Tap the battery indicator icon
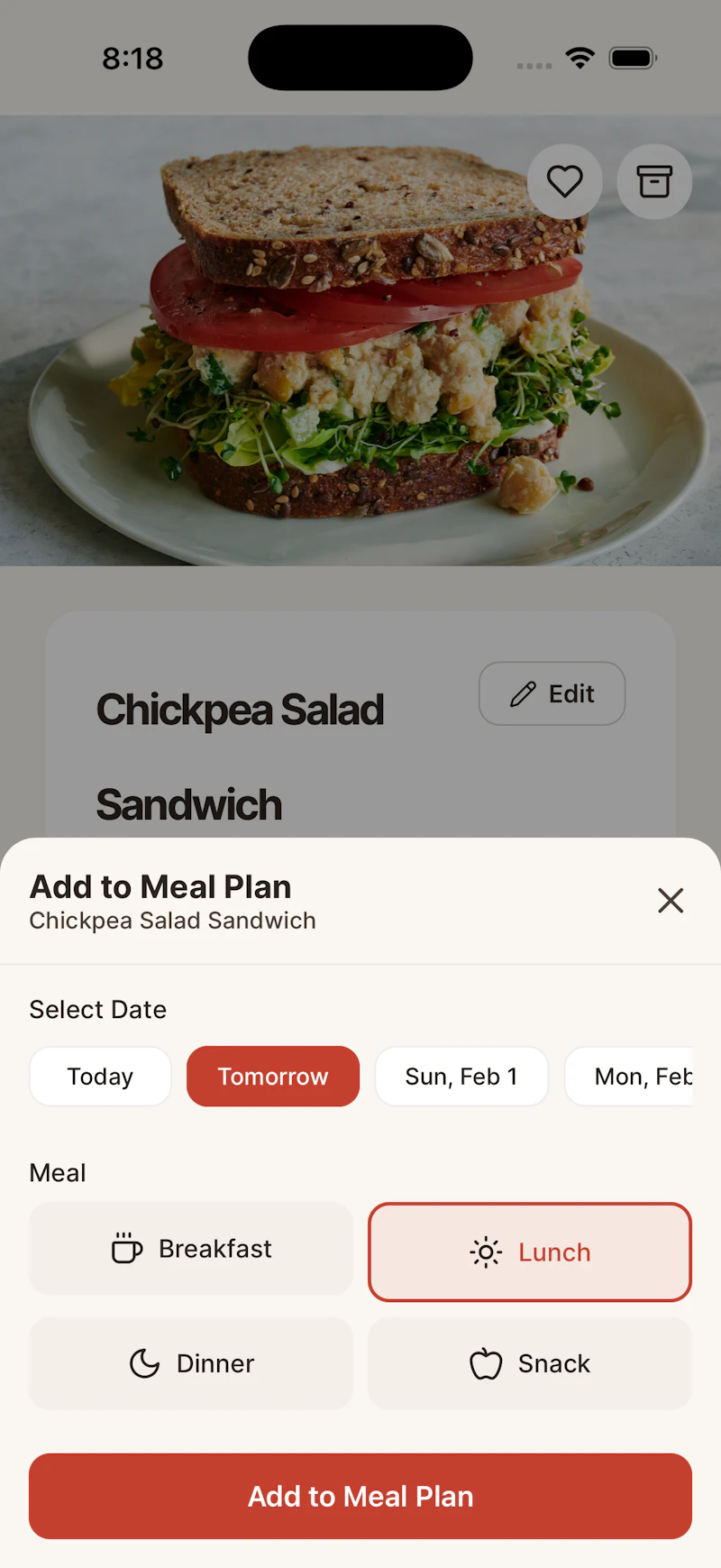The width and height of the screenshot is (721, 1568). pyautogui.click(x=632, y=57)
